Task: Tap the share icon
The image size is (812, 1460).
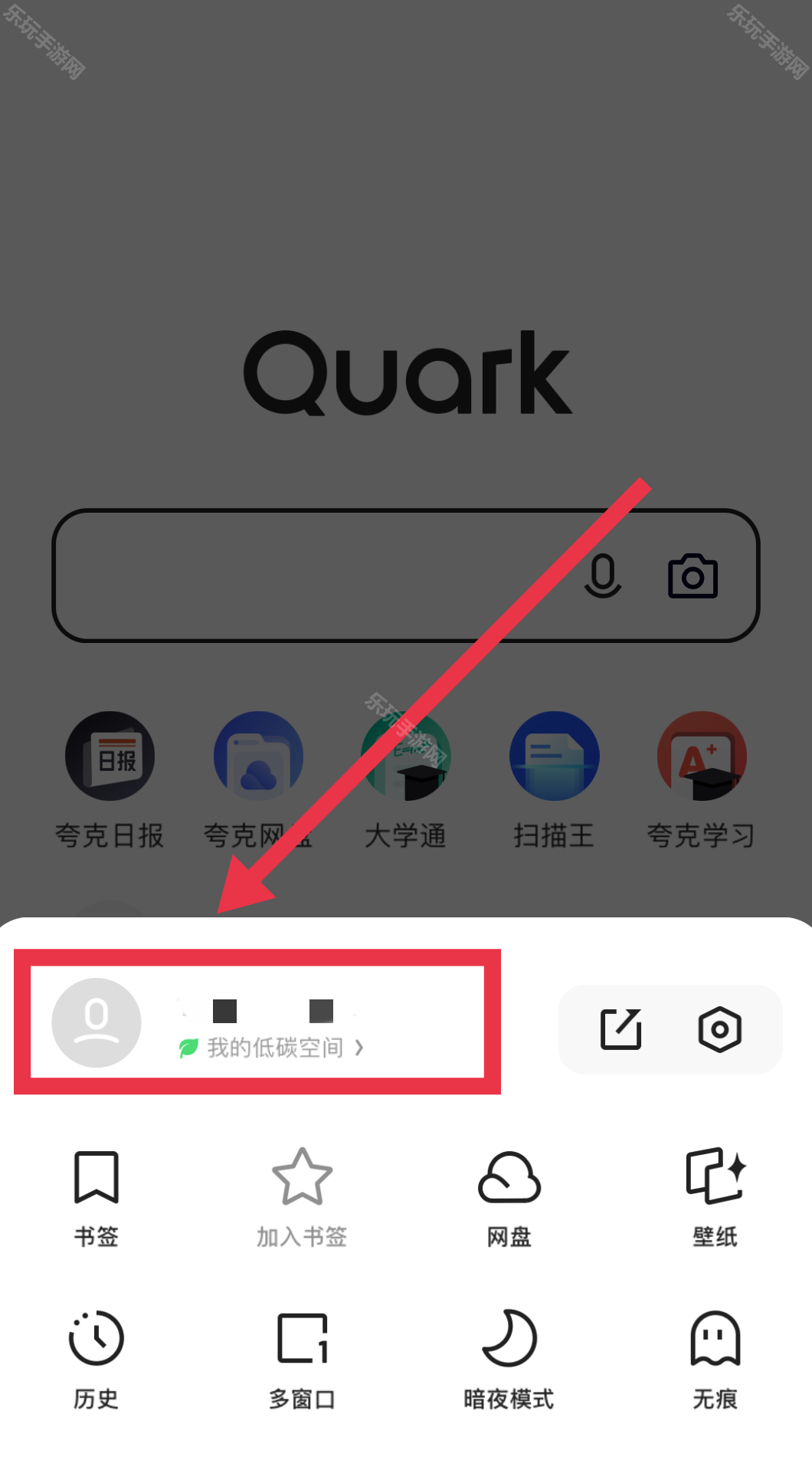Action: [620, 1029]
